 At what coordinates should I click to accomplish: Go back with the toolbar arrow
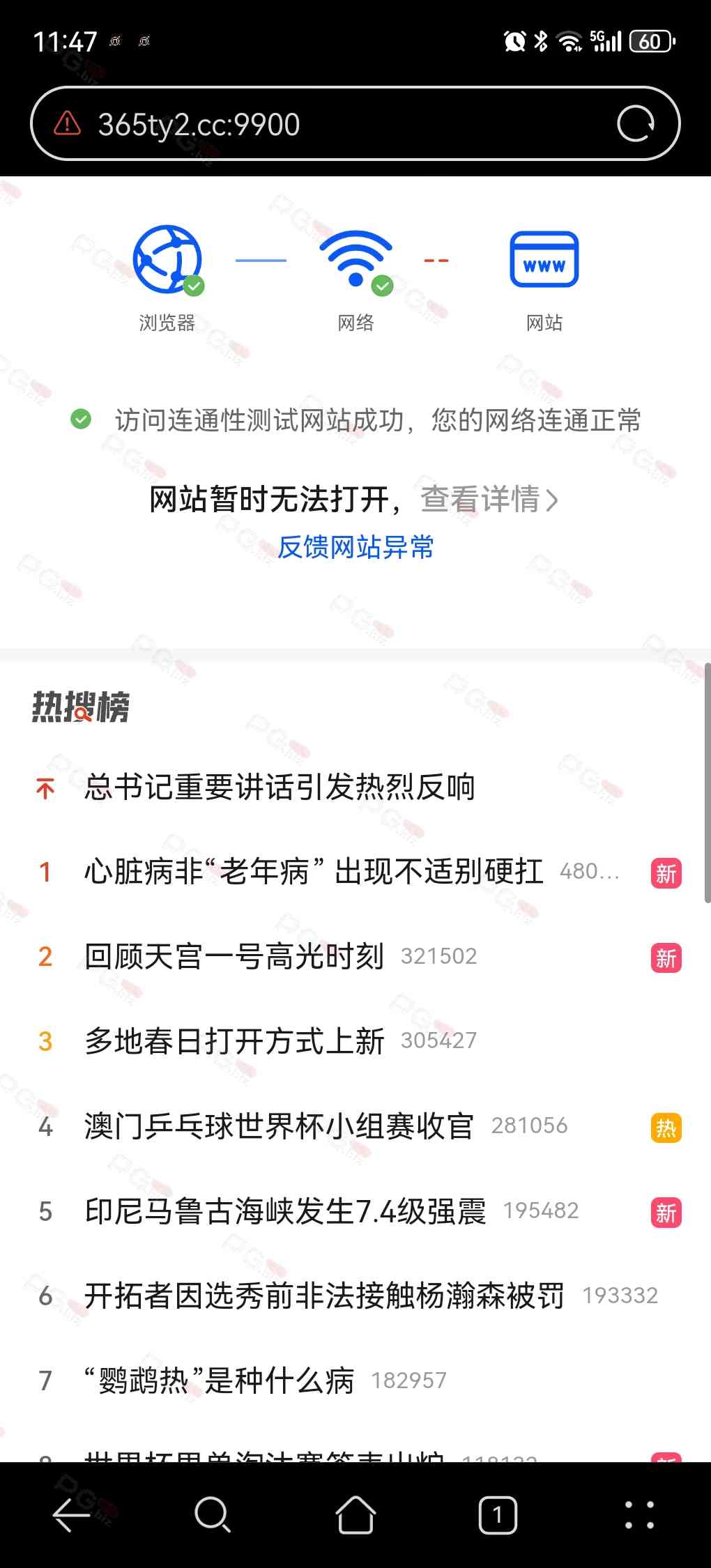(x=71, y=1515)
